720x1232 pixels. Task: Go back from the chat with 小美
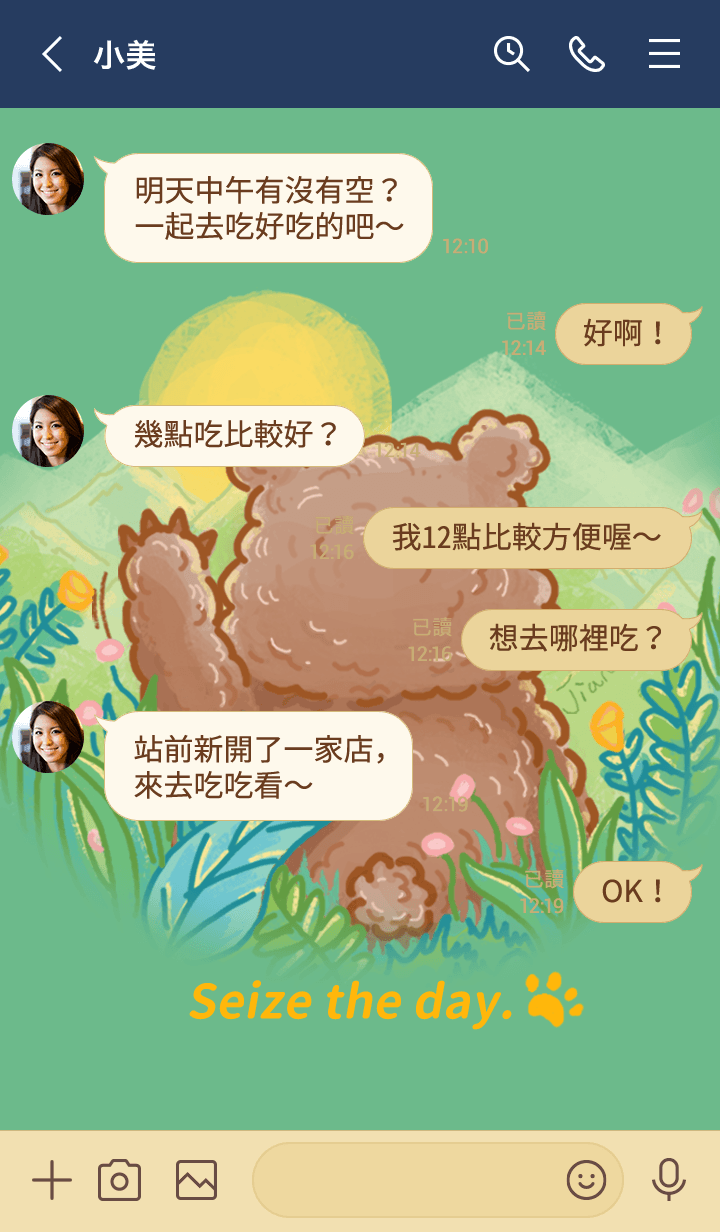tap(52, 54)
